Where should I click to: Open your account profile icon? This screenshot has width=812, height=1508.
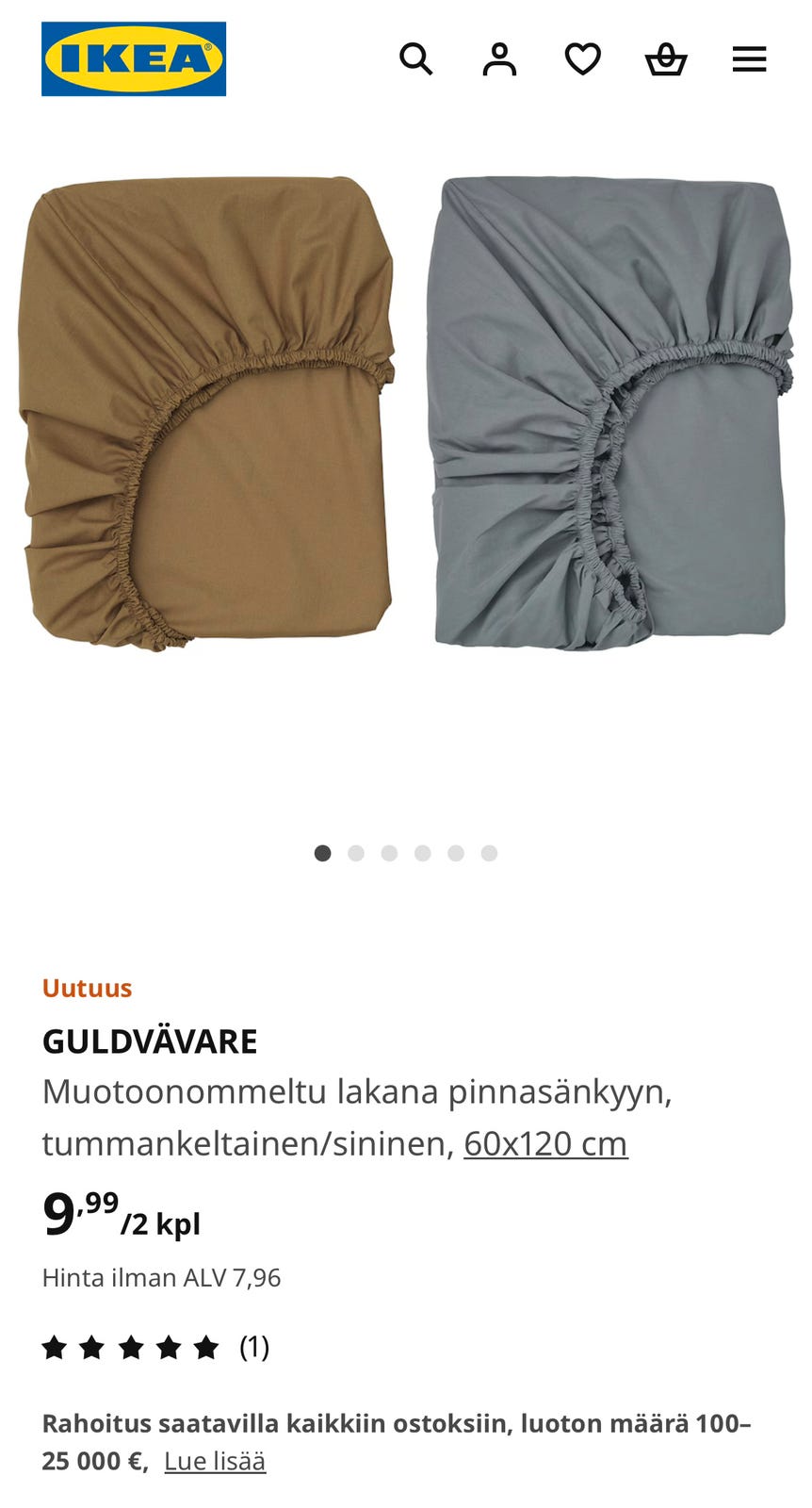499,58
